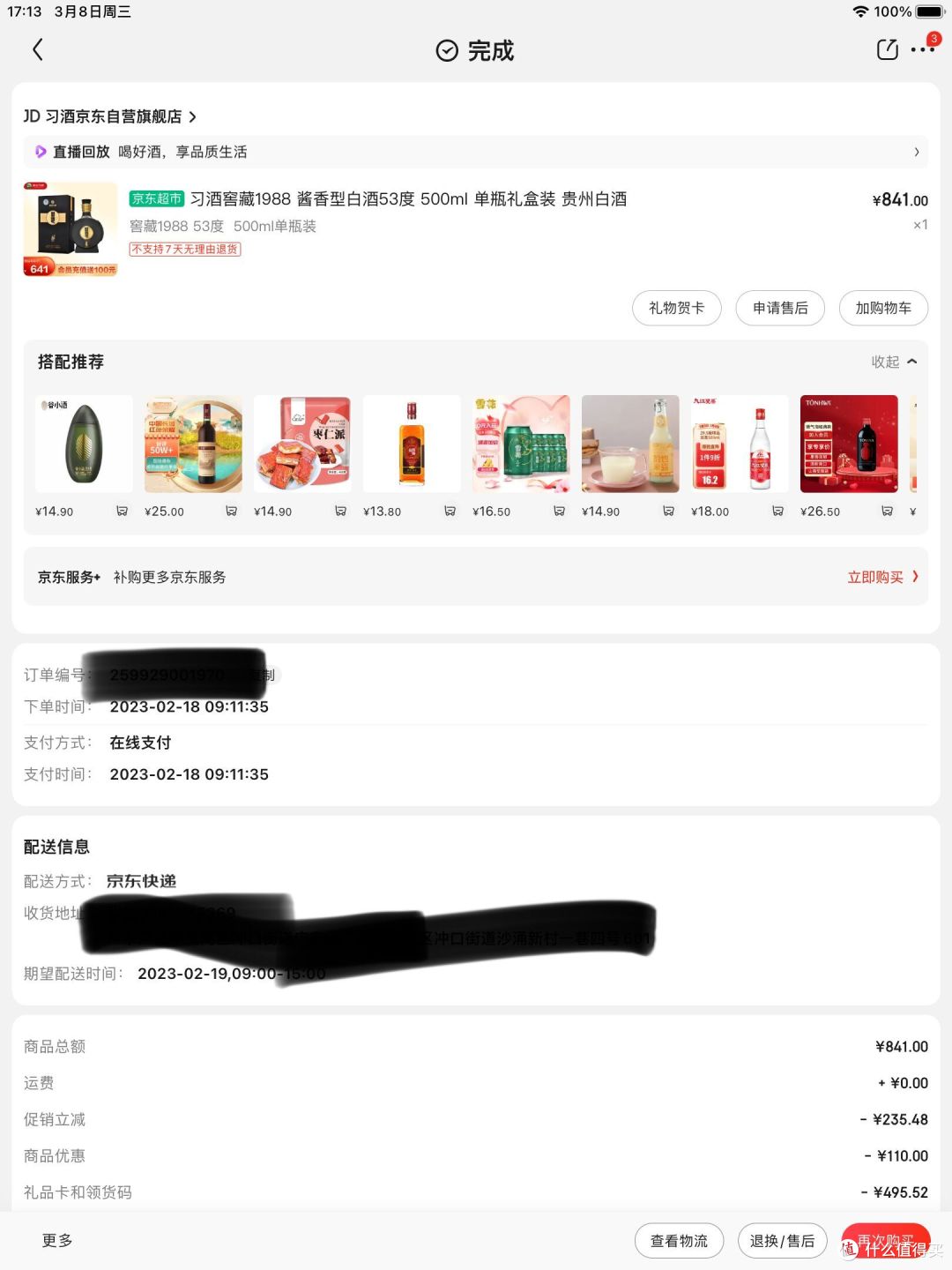The height and width of the screenshot is (1270, 952).
Task: Add item via 加购物车 button
Action: [883, 308]
